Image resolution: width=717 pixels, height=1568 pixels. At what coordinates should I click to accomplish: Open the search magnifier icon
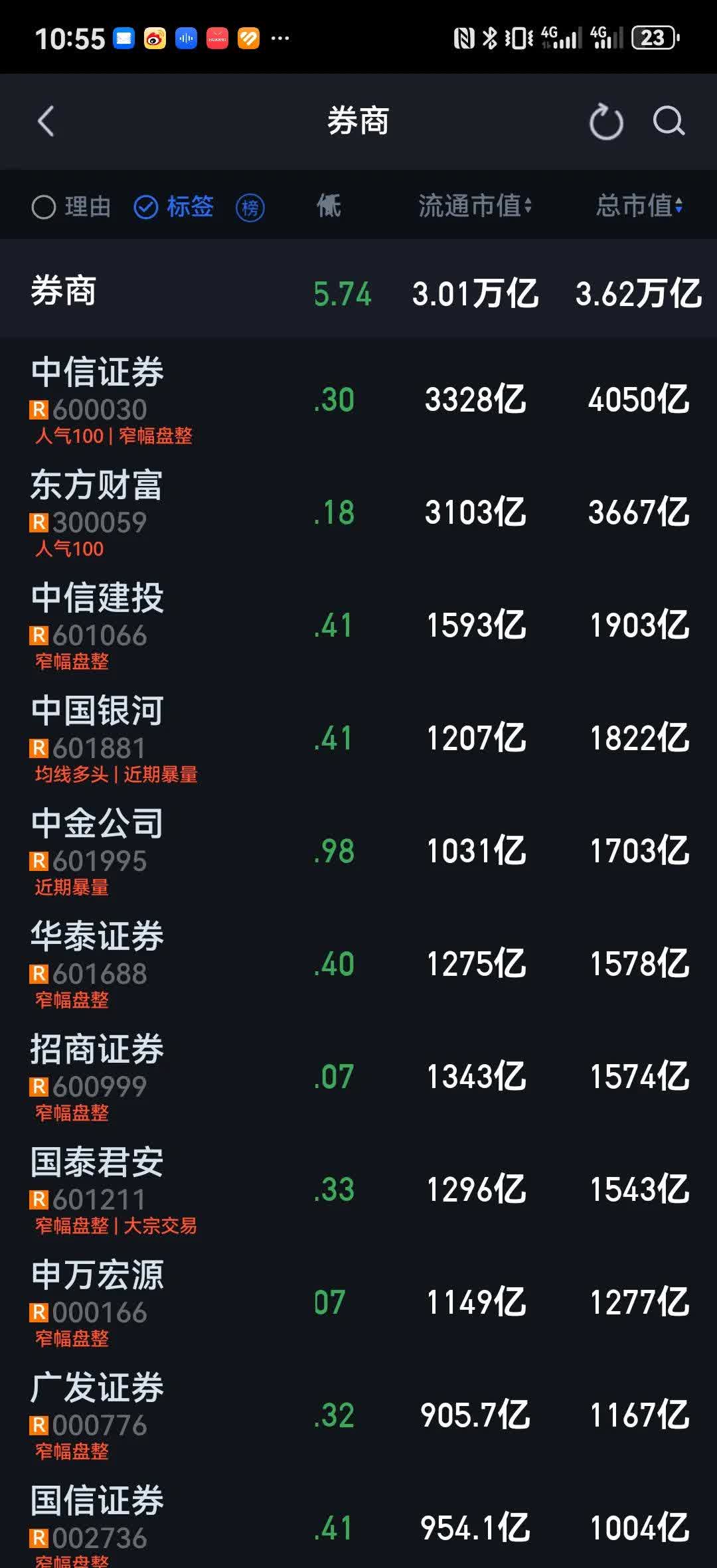668,121
